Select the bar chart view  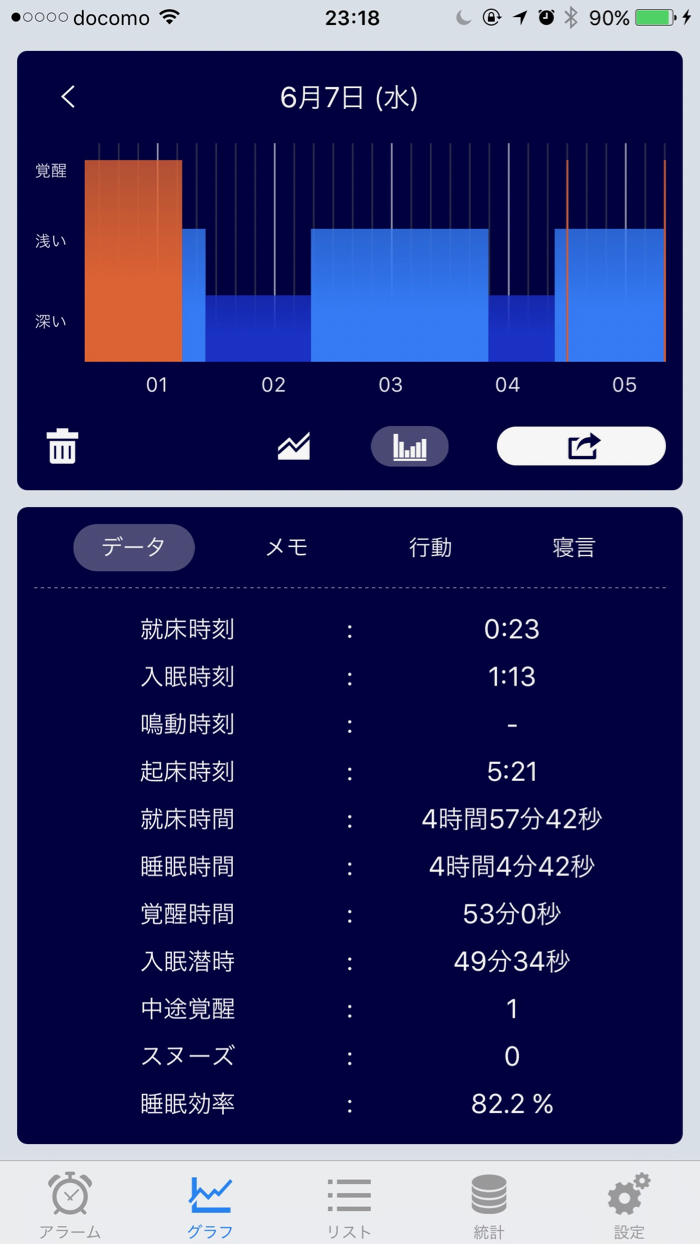tap(409, 446)
